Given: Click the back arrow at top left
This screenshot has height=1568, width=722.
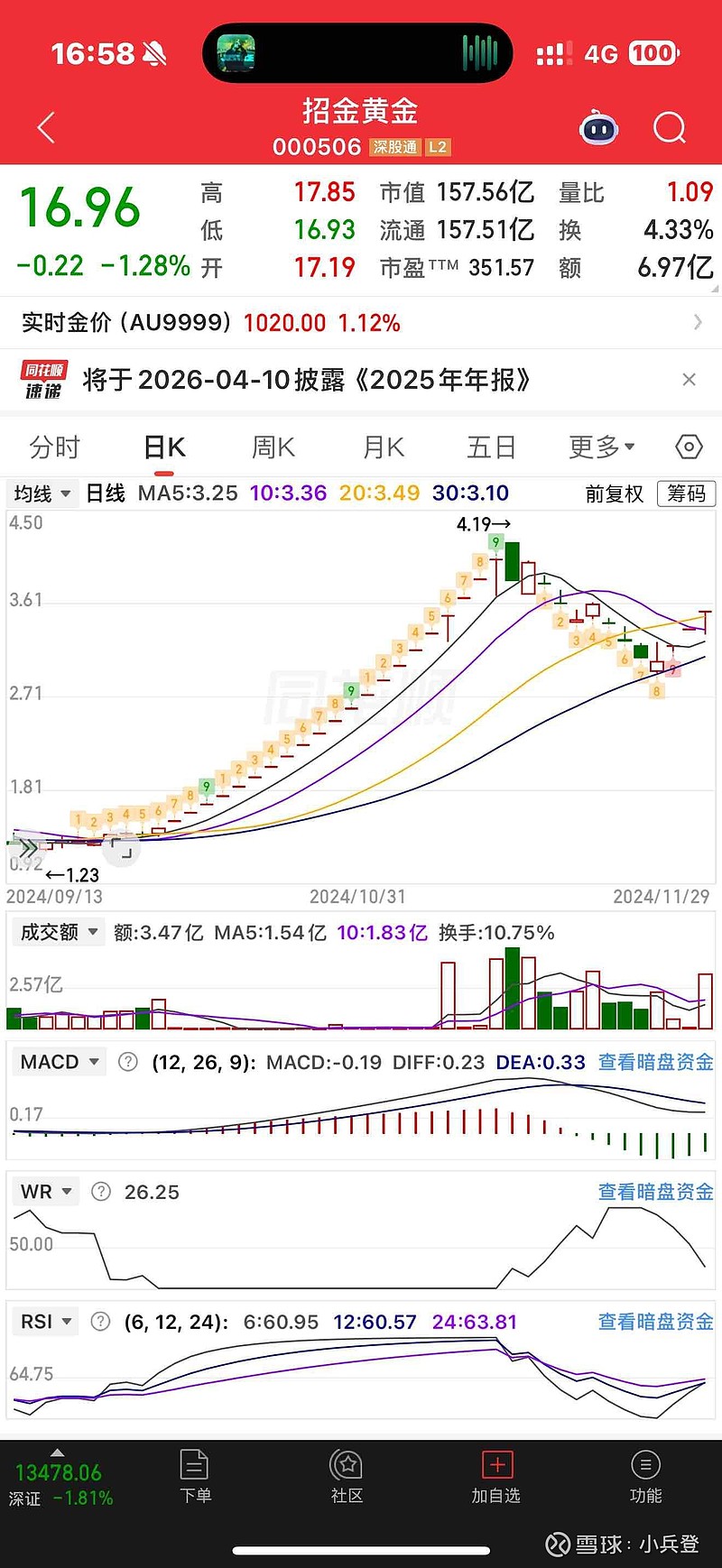Looking at the screenshot, I should pyautogui.click(x=45, y=128).
